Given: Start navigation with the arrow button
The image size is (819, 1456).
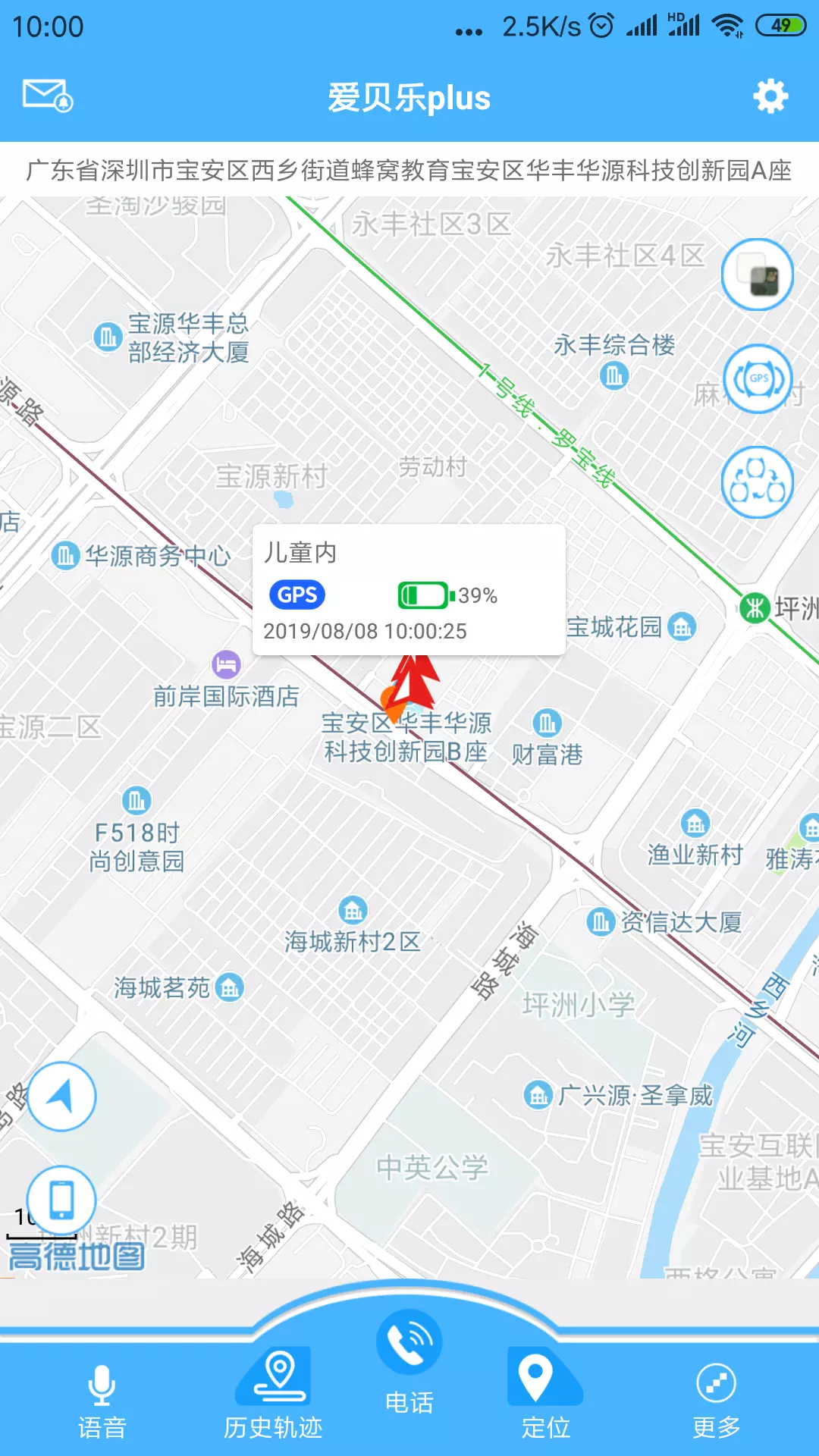Looking at the screenshot, I should tap(61, 1097).
